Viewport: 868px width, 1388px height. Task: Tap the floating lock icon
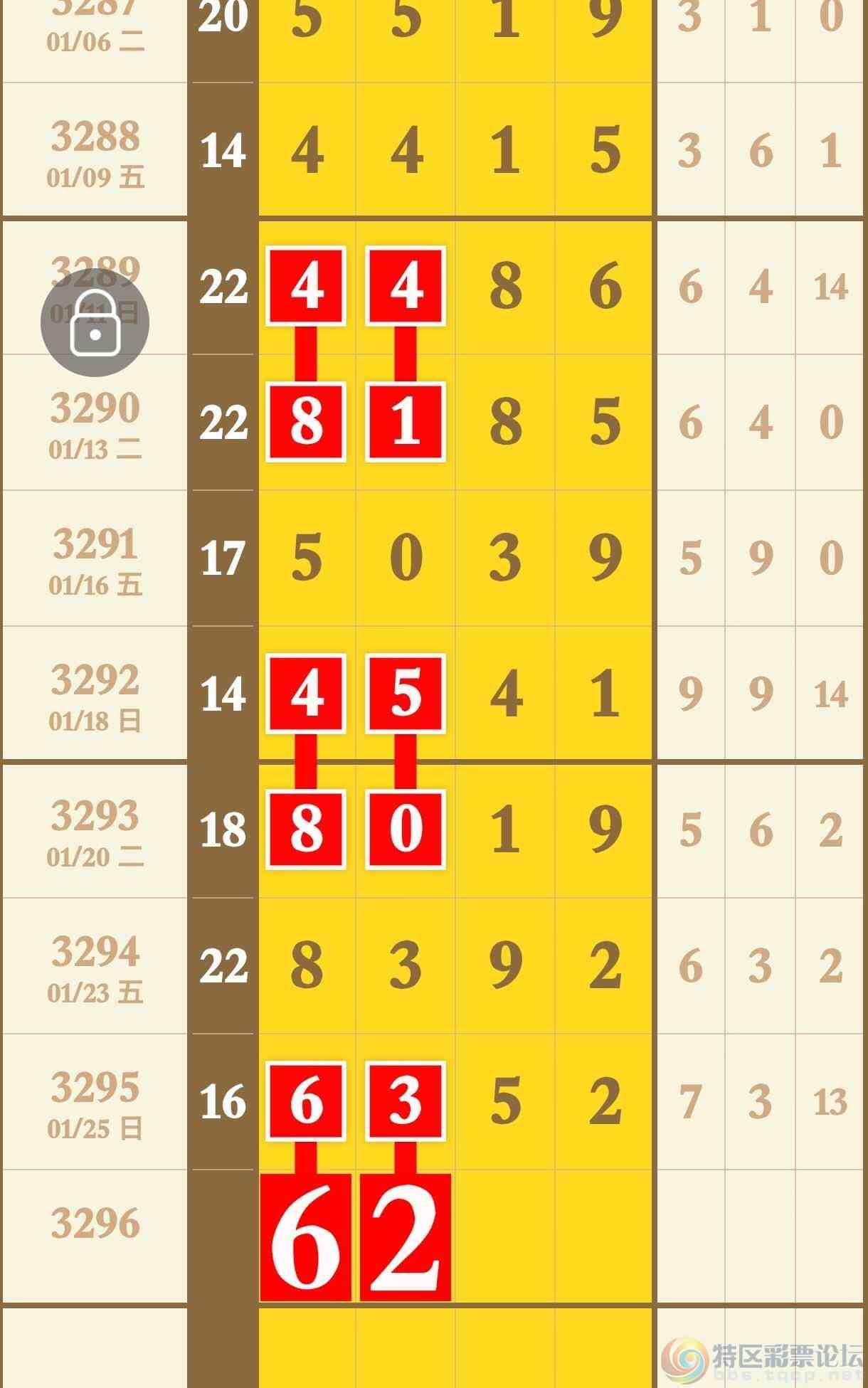coord(95,323)
